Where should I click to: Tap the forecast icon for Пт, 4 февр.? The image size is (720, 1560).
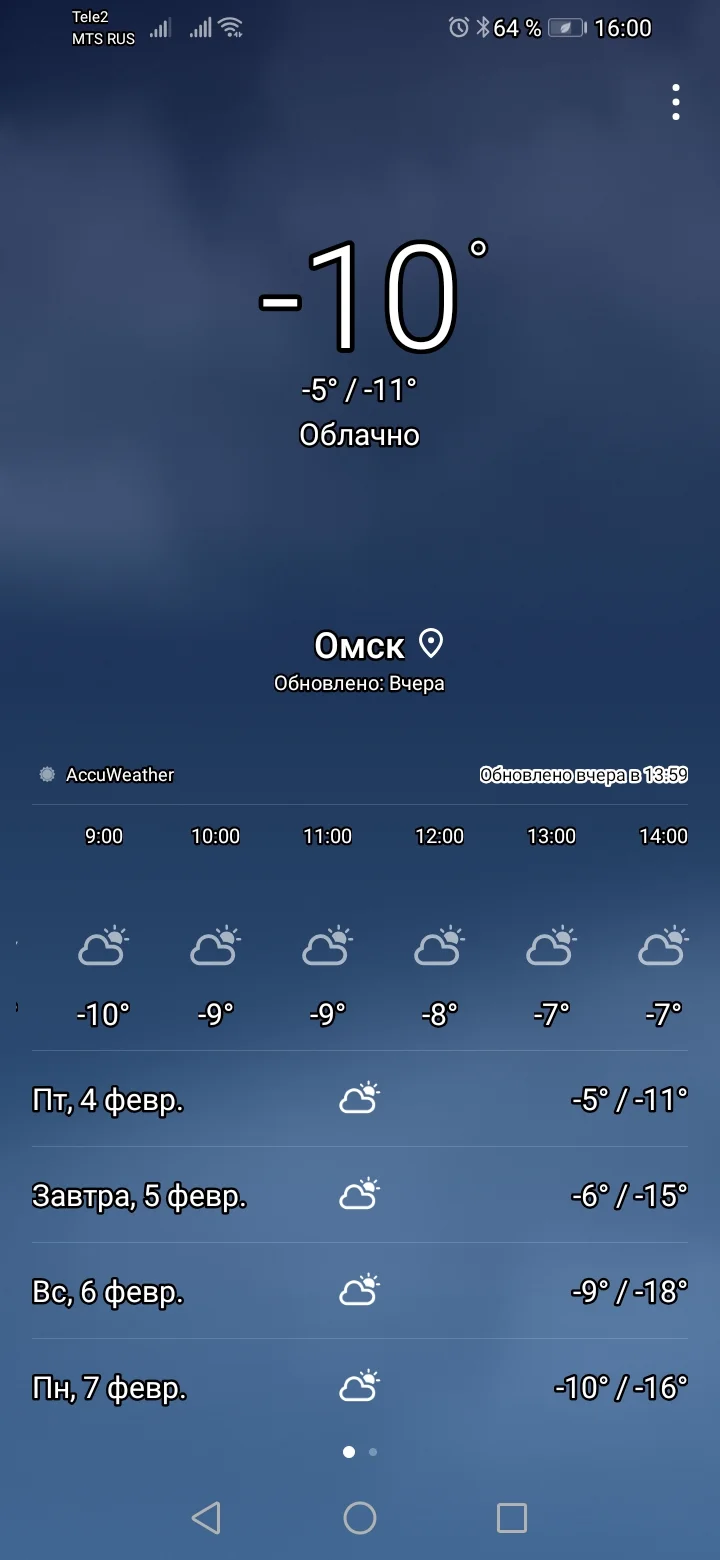coord(358,1098)
